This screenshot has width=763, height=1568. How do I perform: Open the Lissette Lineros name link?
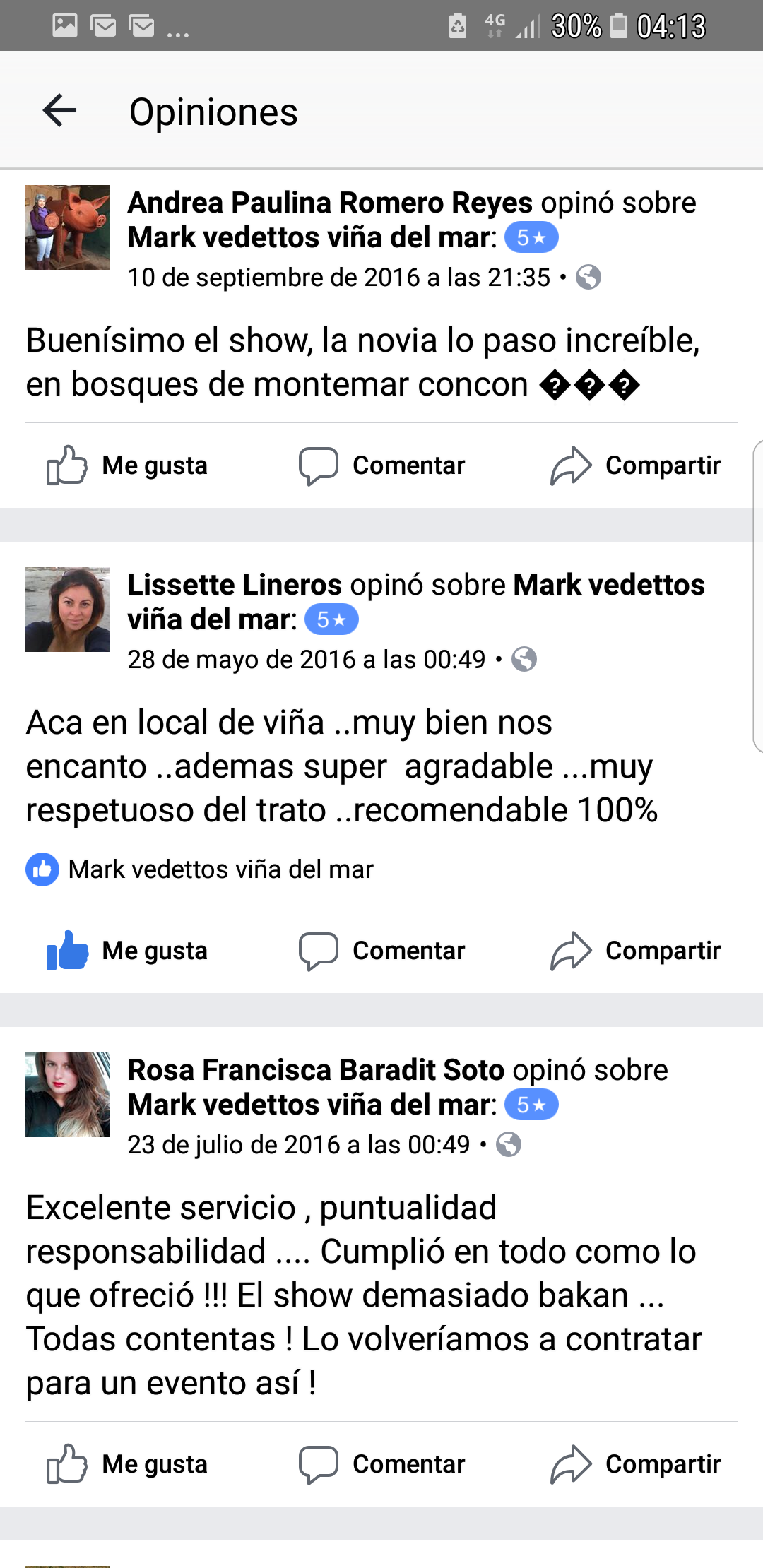click(235, 586)
